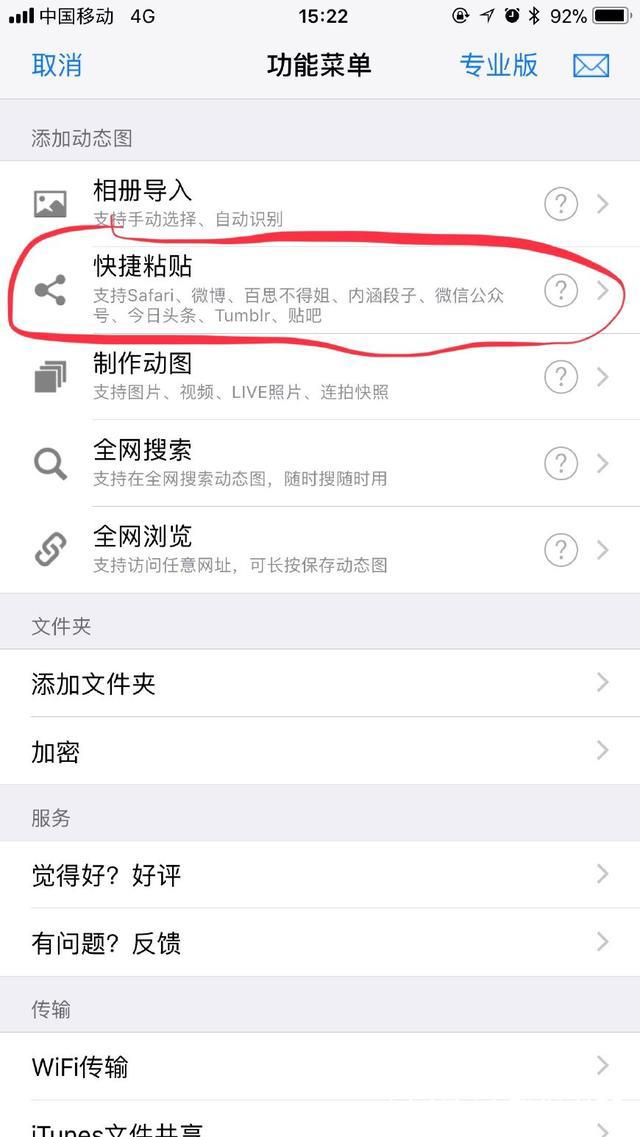This screenshot has height=1137, width=640.
Task: Show help for 快捷粘贴
Action: coord(560,291)
